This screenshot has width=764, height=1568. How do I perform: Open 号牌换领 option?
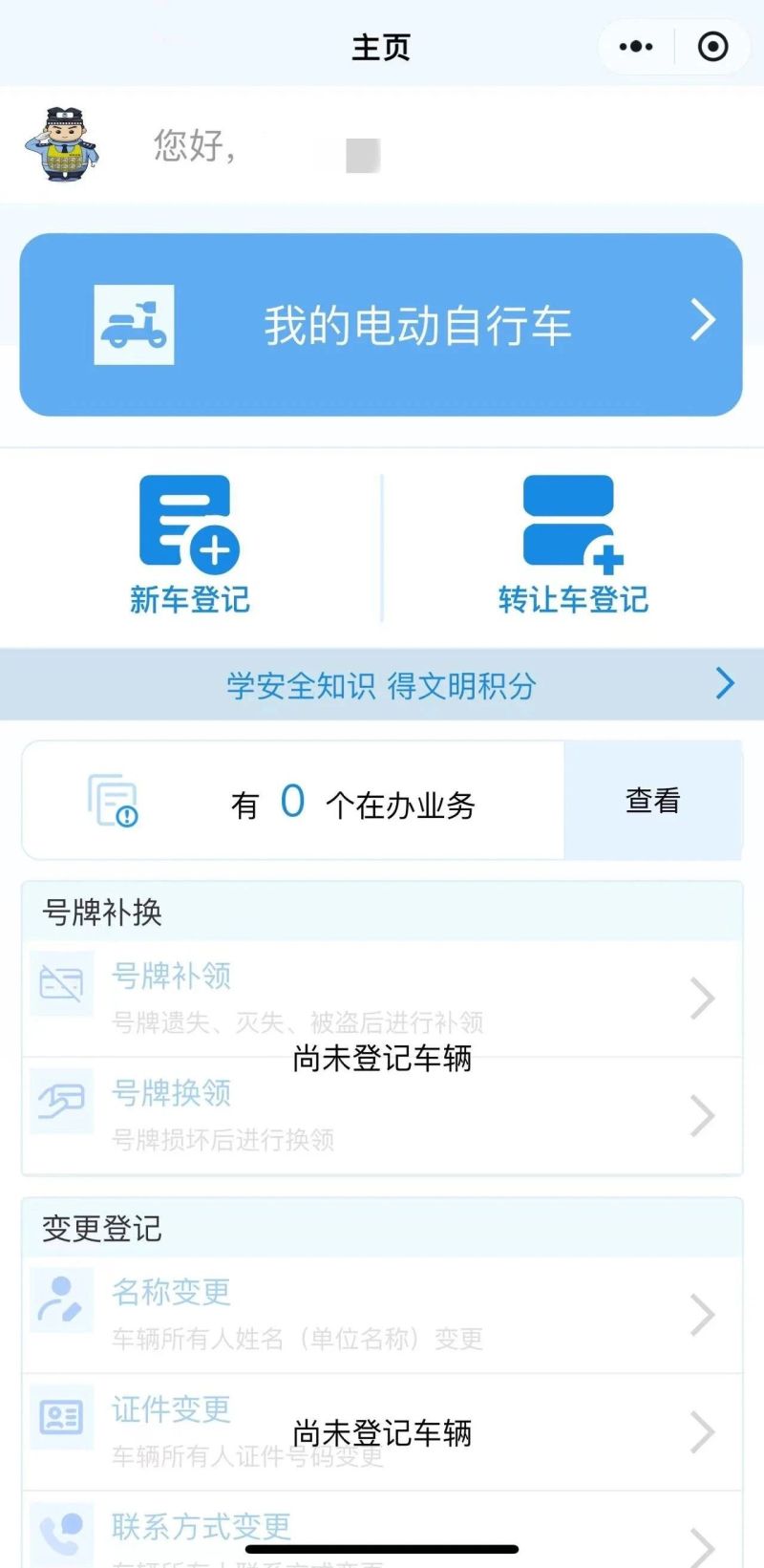click(x=382, y=1115)
